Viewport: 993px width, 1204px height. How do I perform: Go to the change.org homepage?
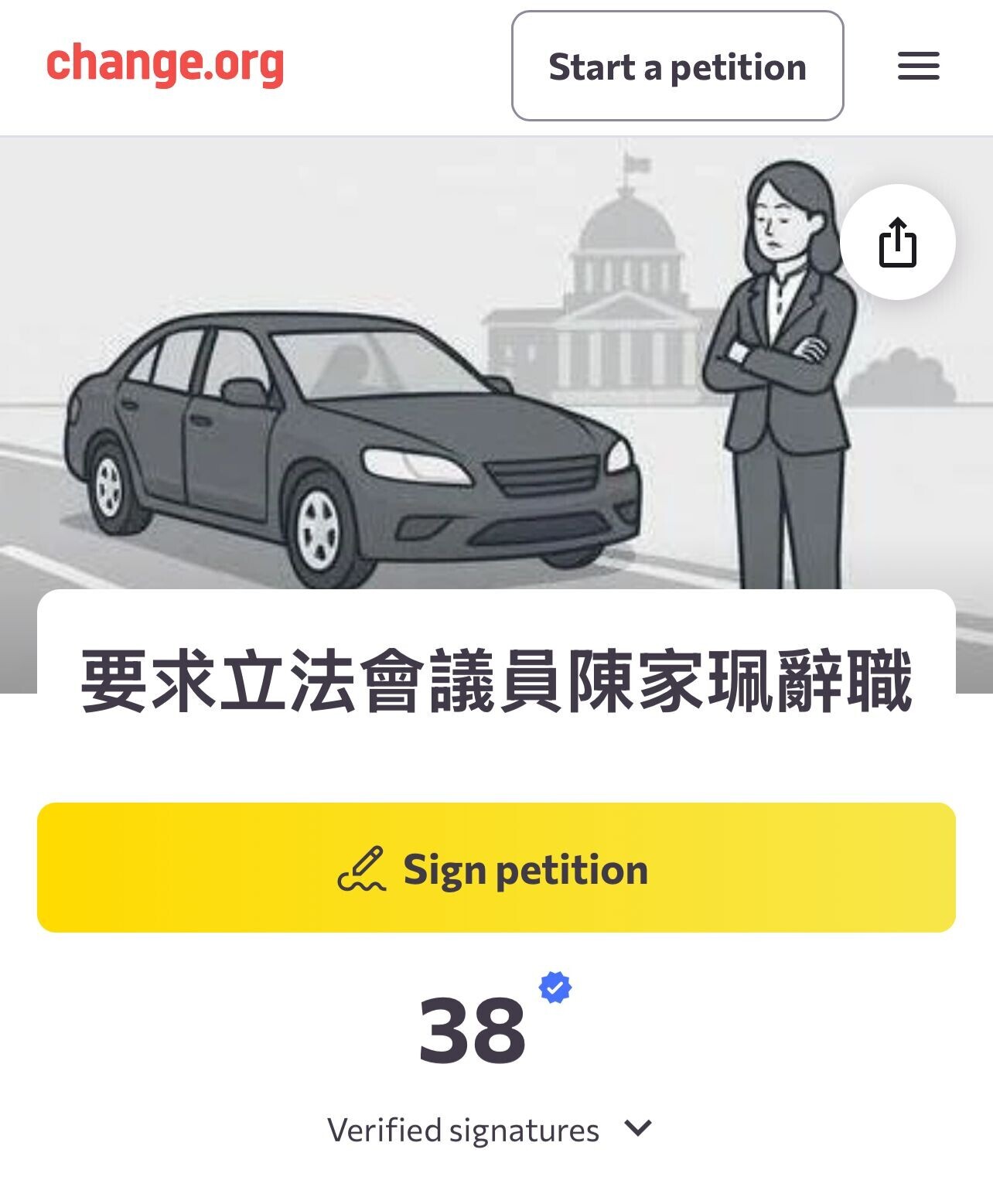click(x=165, y=64)
